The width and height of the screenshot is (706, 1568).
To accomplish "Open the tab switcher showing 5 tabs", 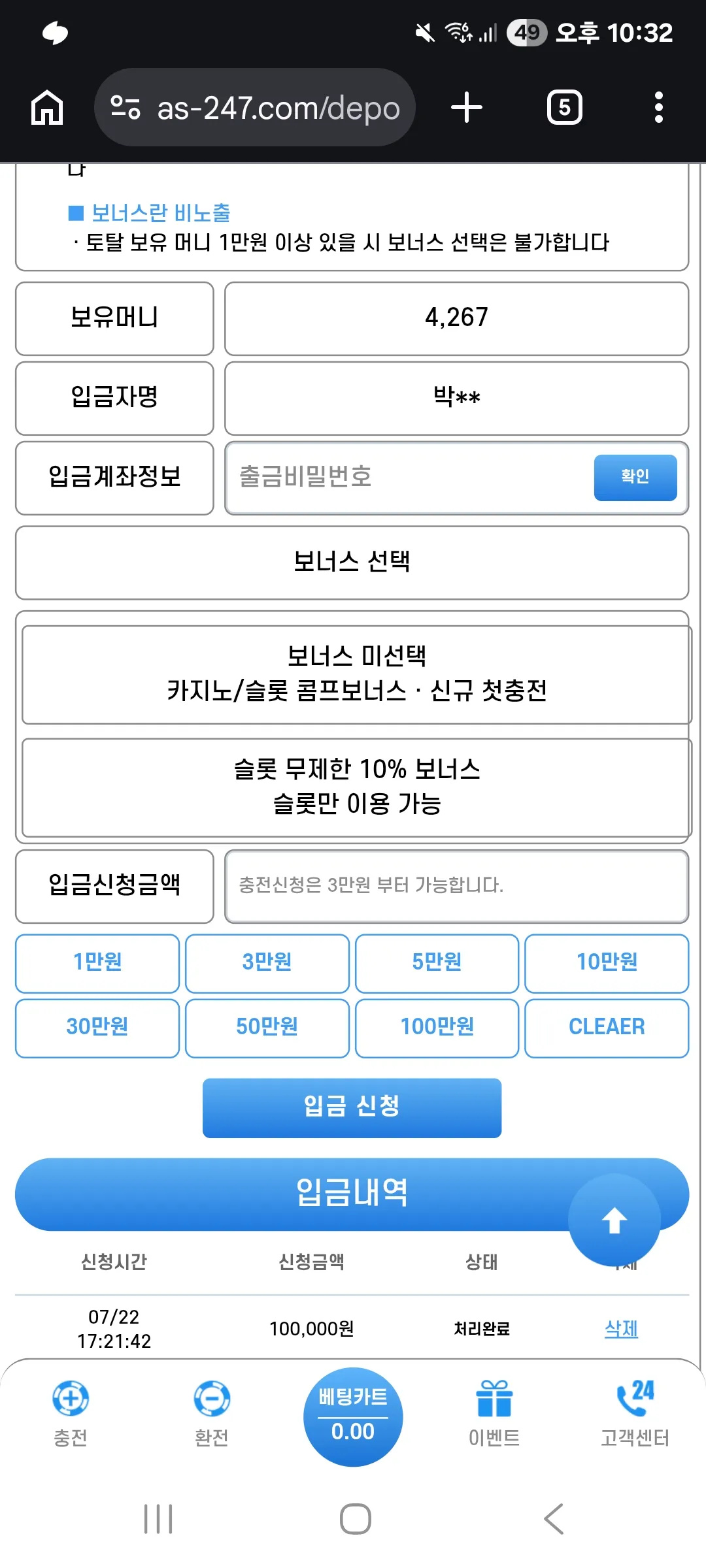I will click(x=564, y=107).
